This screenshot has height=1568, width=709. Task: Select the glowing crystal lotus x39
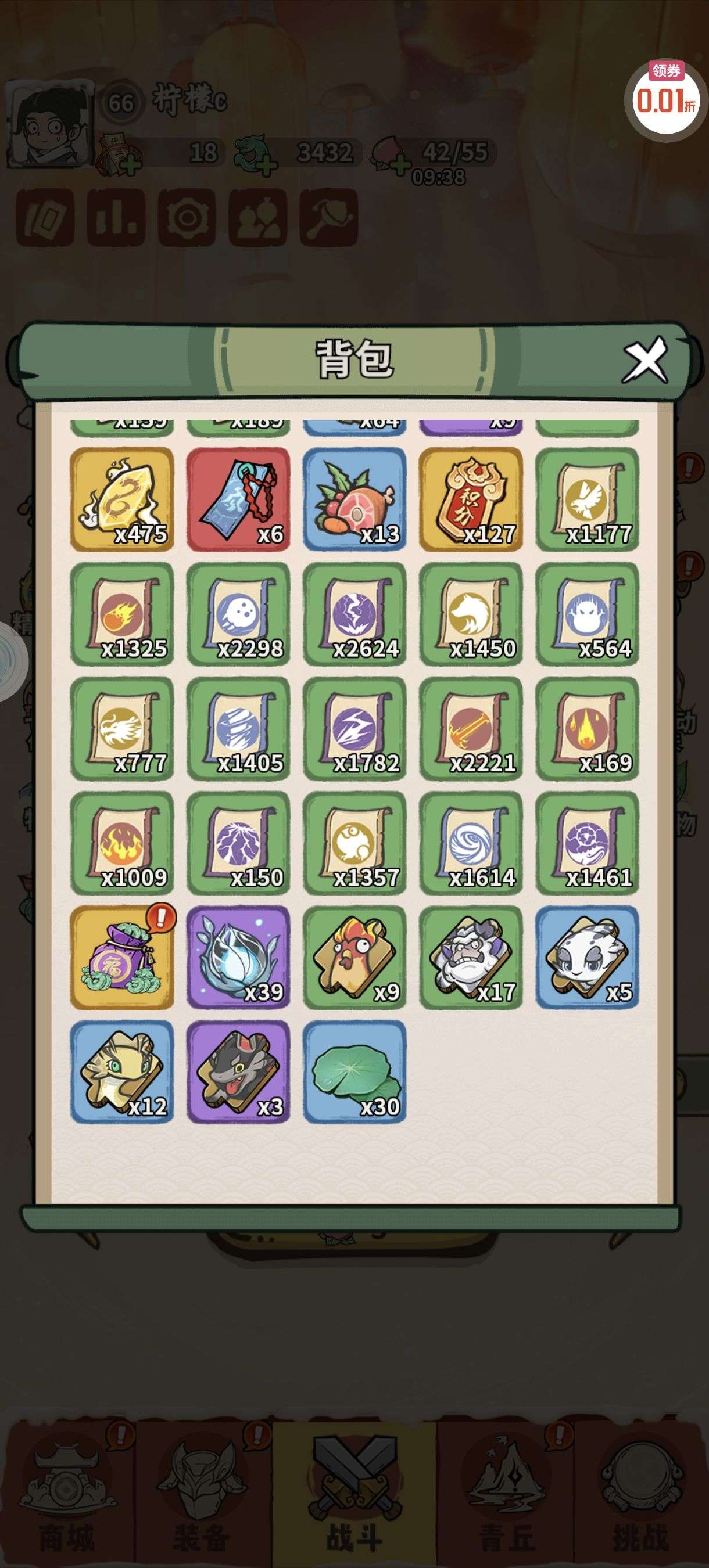coord(238,957)
